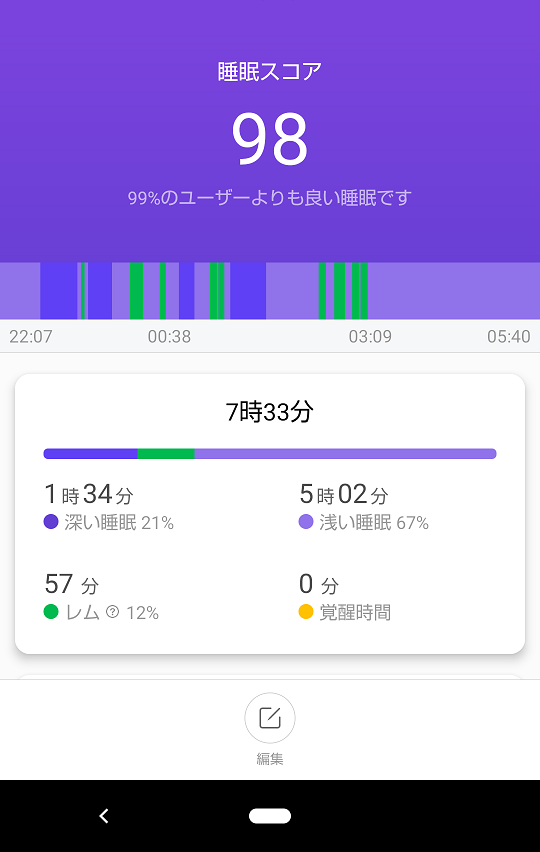
Task: Tap the home pill in navigation bar
Action: tap(270, 816)
